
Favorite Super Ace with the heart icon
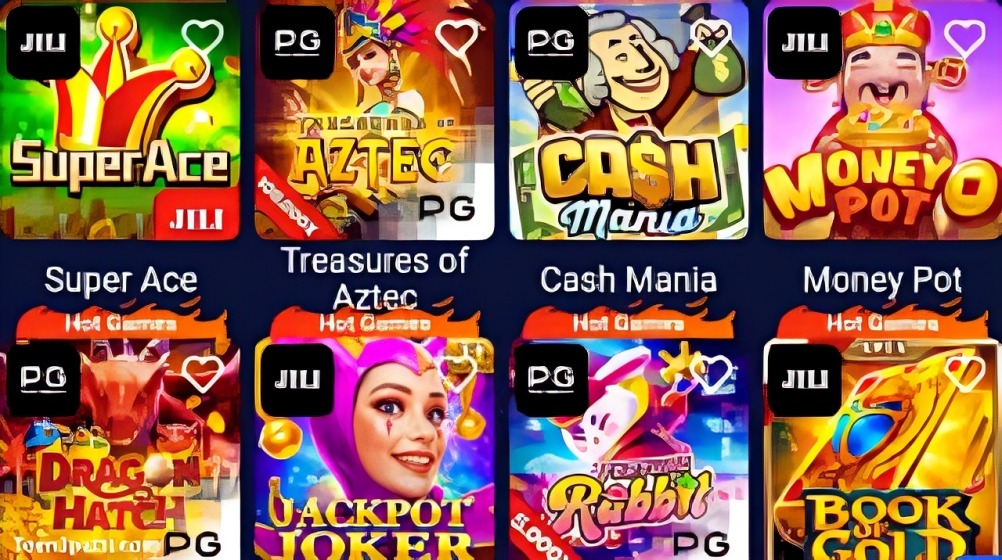pyautogui.click(x=203, y=38)
